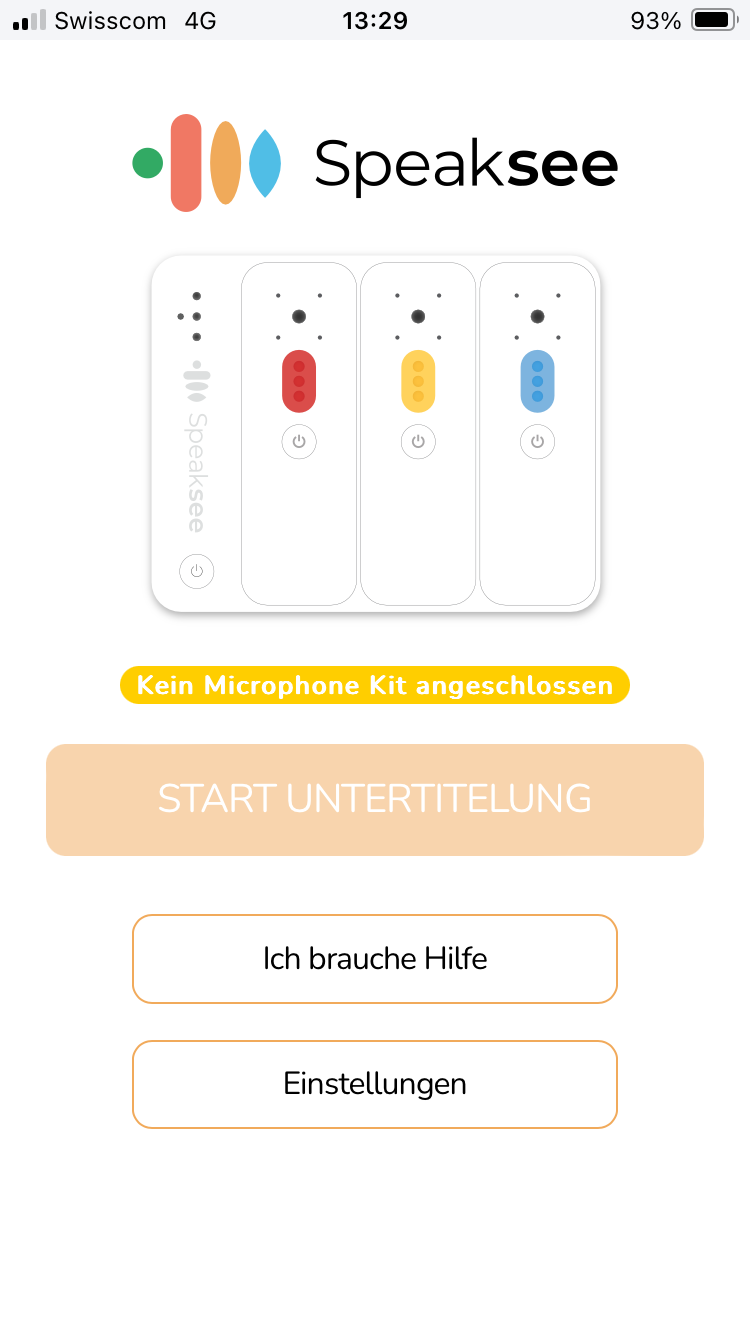Viewport: 750px width, 1334px height.
Task: Open Einstellungen
Action: [375, 1084]
